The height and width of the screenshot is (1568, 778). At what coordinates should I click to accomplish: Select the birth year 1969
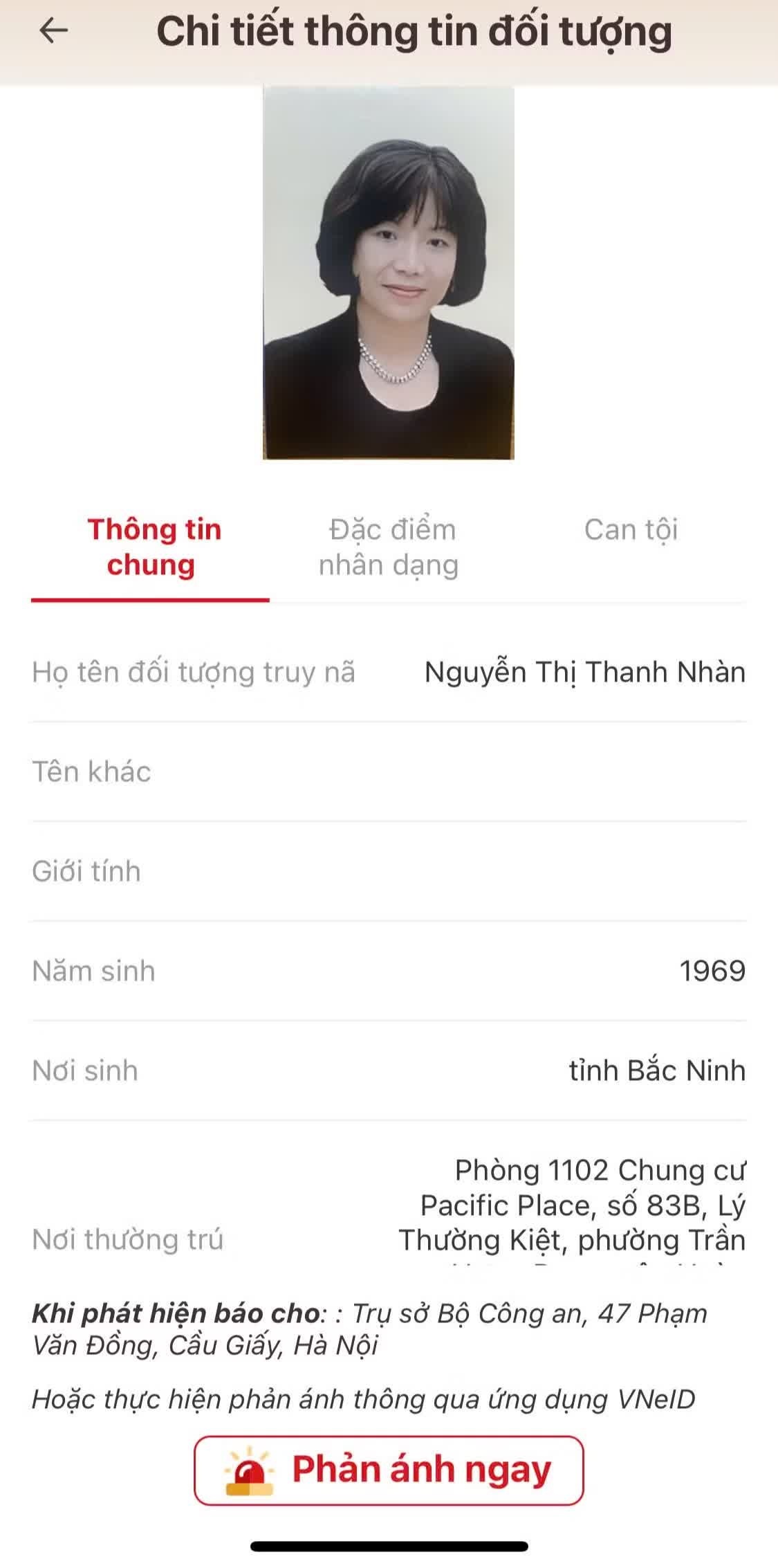712,971
